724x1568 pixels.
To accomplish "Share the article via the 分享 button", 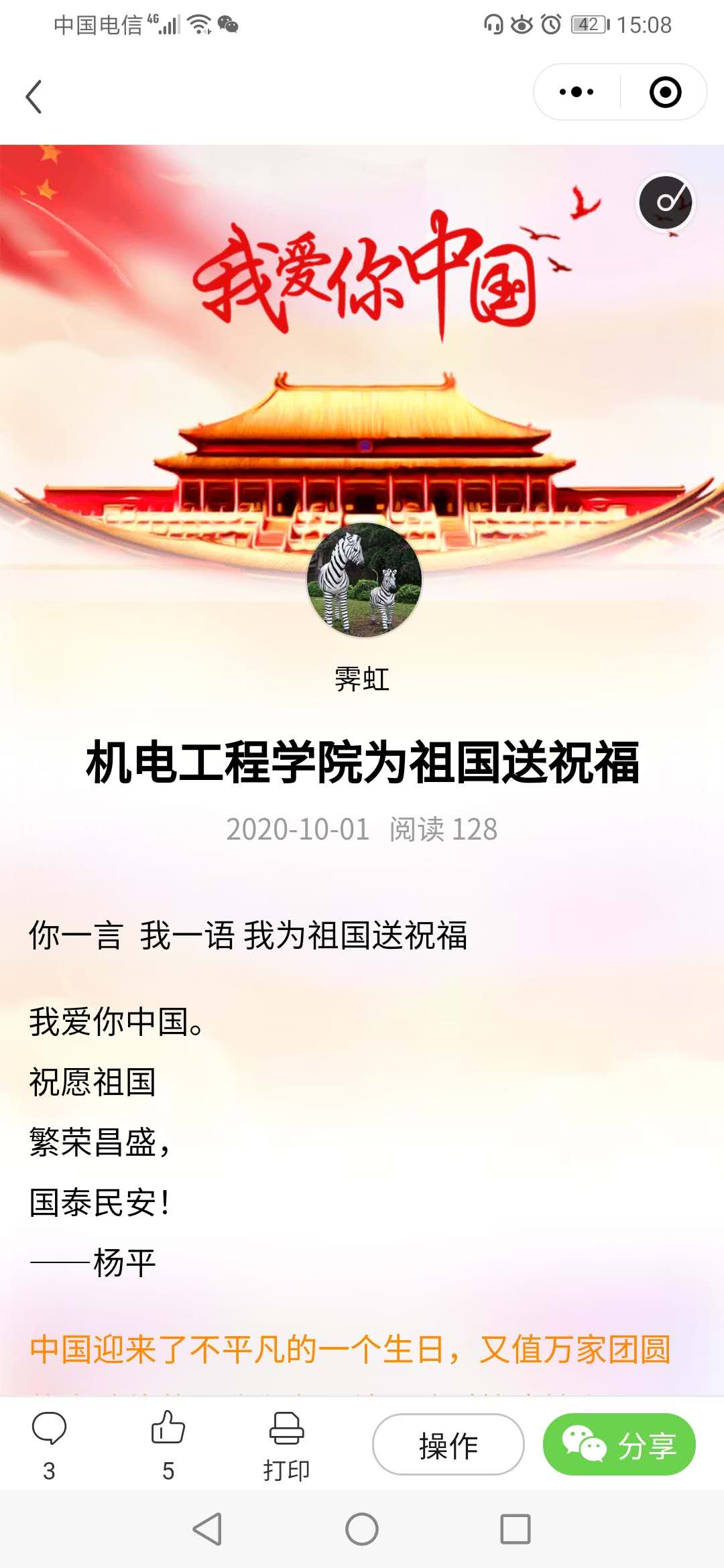I will [619, 1445].
